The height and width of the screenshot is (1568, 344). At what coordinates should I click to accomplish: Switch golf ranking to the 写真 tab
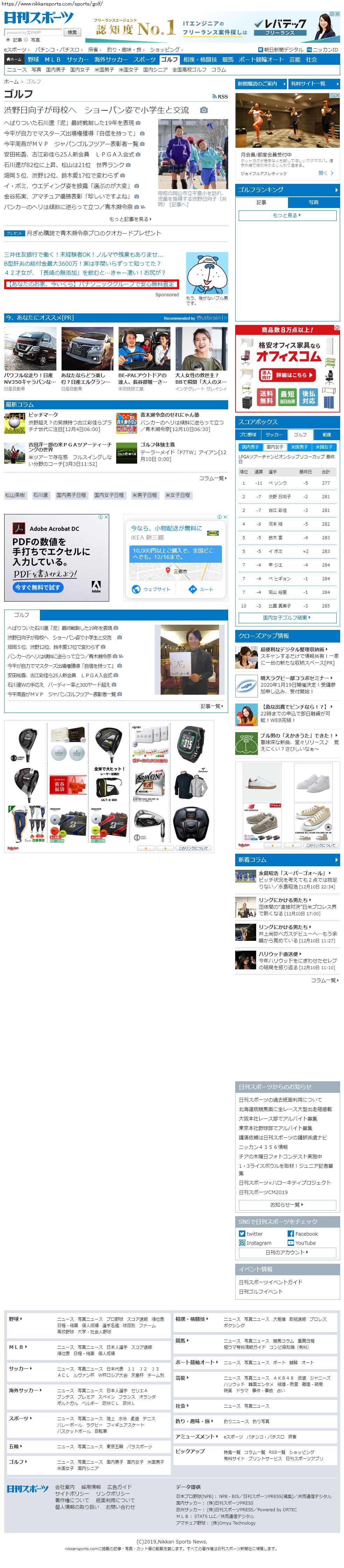tap(313, 202)
